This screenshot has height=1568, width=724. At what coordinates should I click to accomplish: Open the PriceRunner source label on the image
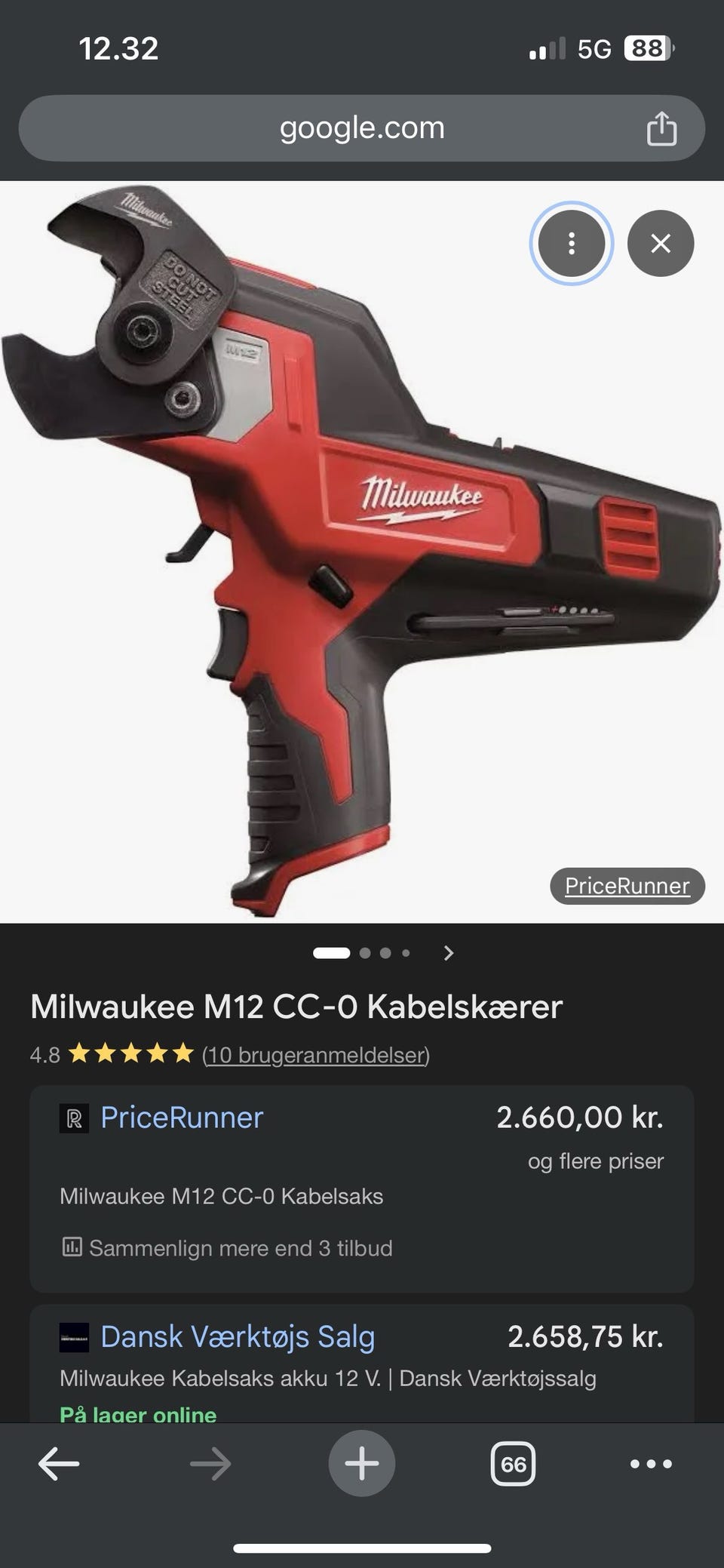627,885
